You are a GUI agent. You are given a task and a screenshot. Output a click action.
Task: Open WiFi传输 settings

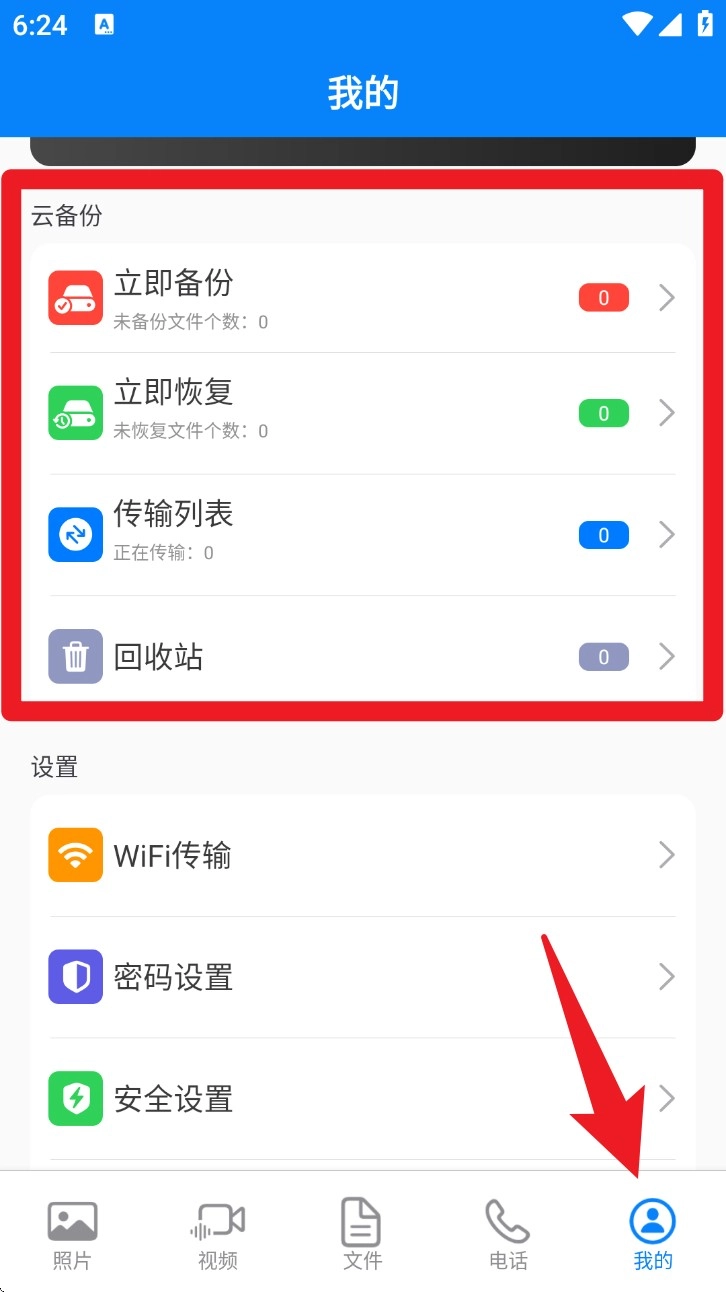coord(360,855)
